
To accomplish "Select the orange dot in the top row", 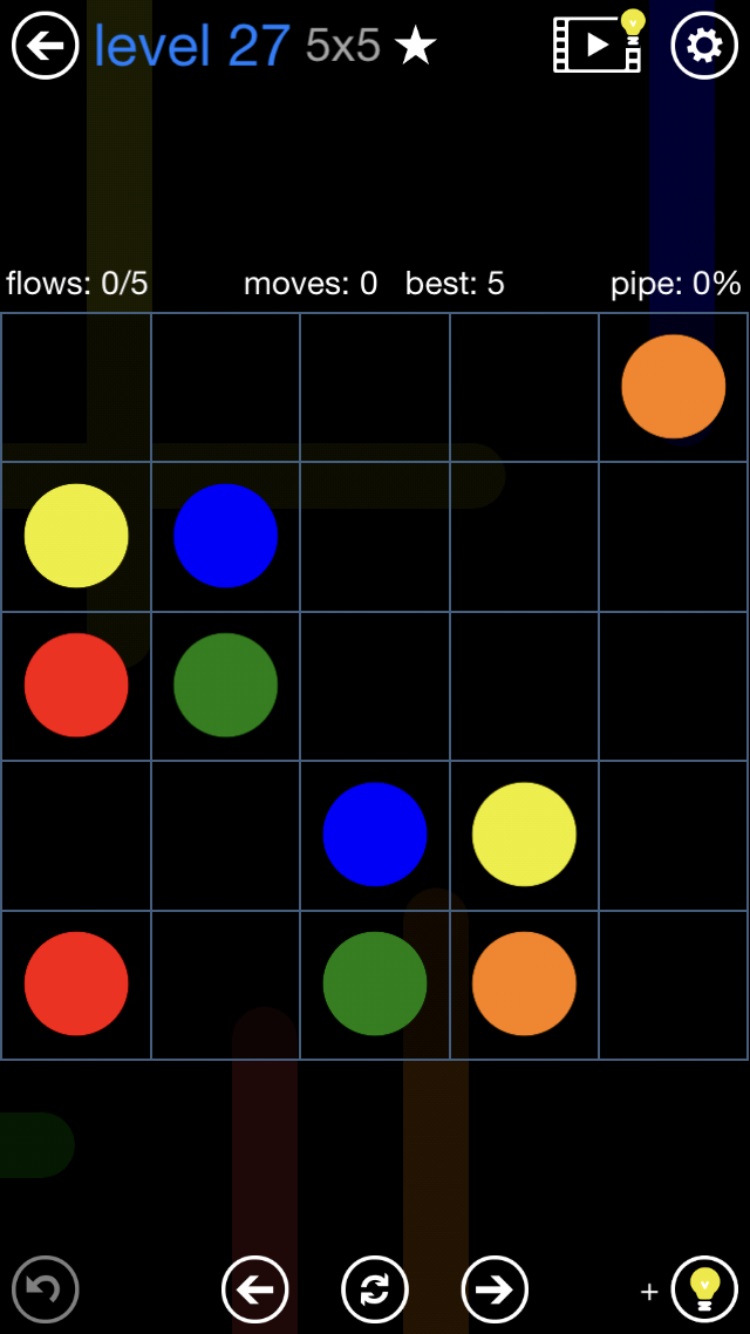I will pos(673,386).
